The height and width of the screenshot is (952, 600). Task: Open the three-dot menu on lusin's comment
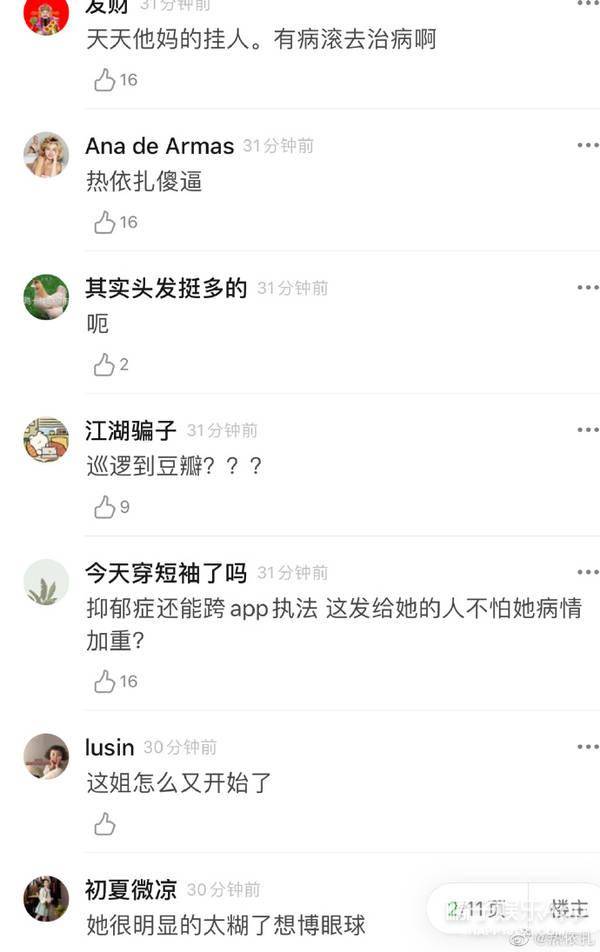[x=587, y=747]
